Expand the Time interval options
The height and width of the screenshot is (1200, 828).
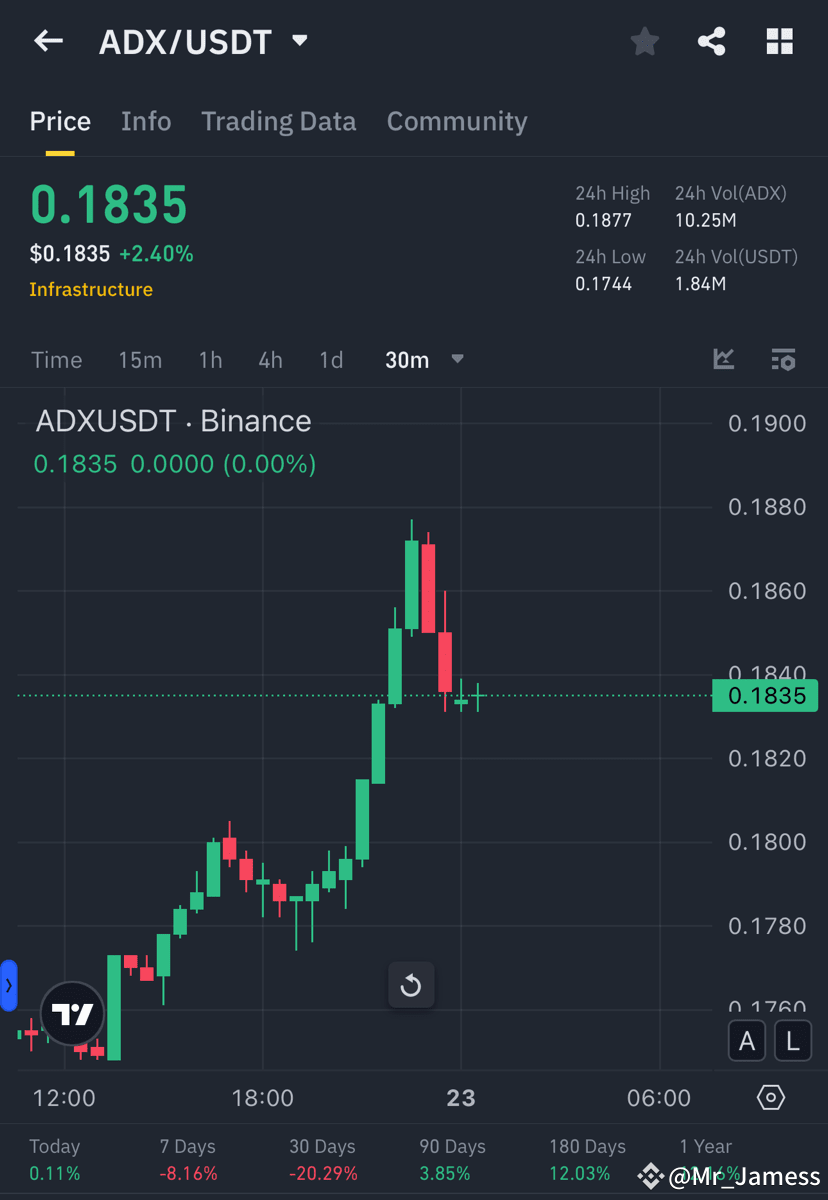point(56,359)
